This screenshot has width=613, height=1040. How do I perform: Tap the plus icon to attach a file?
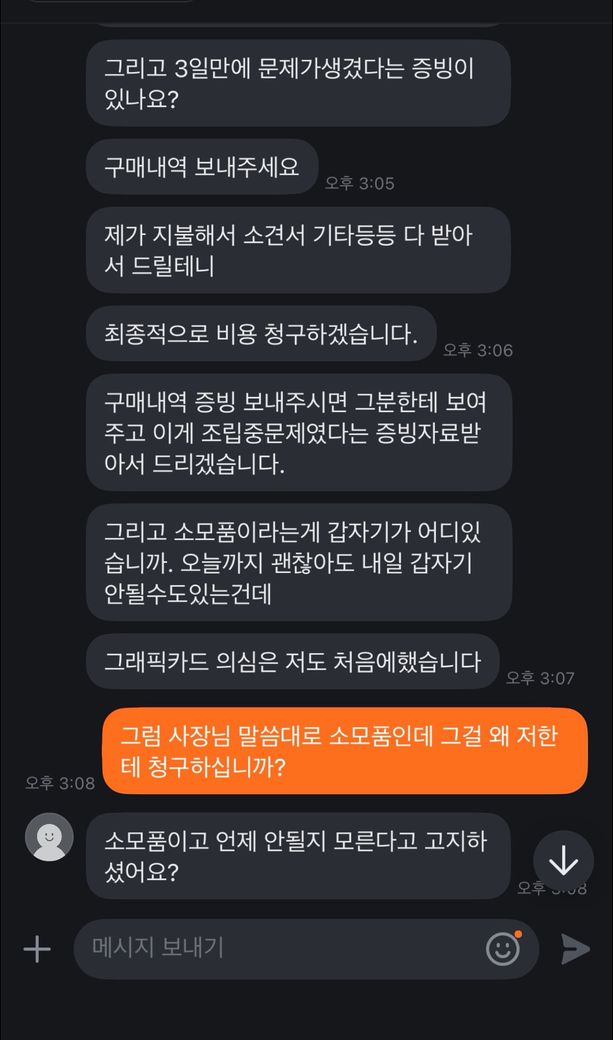pyautogui.click(x=37, y=949)
